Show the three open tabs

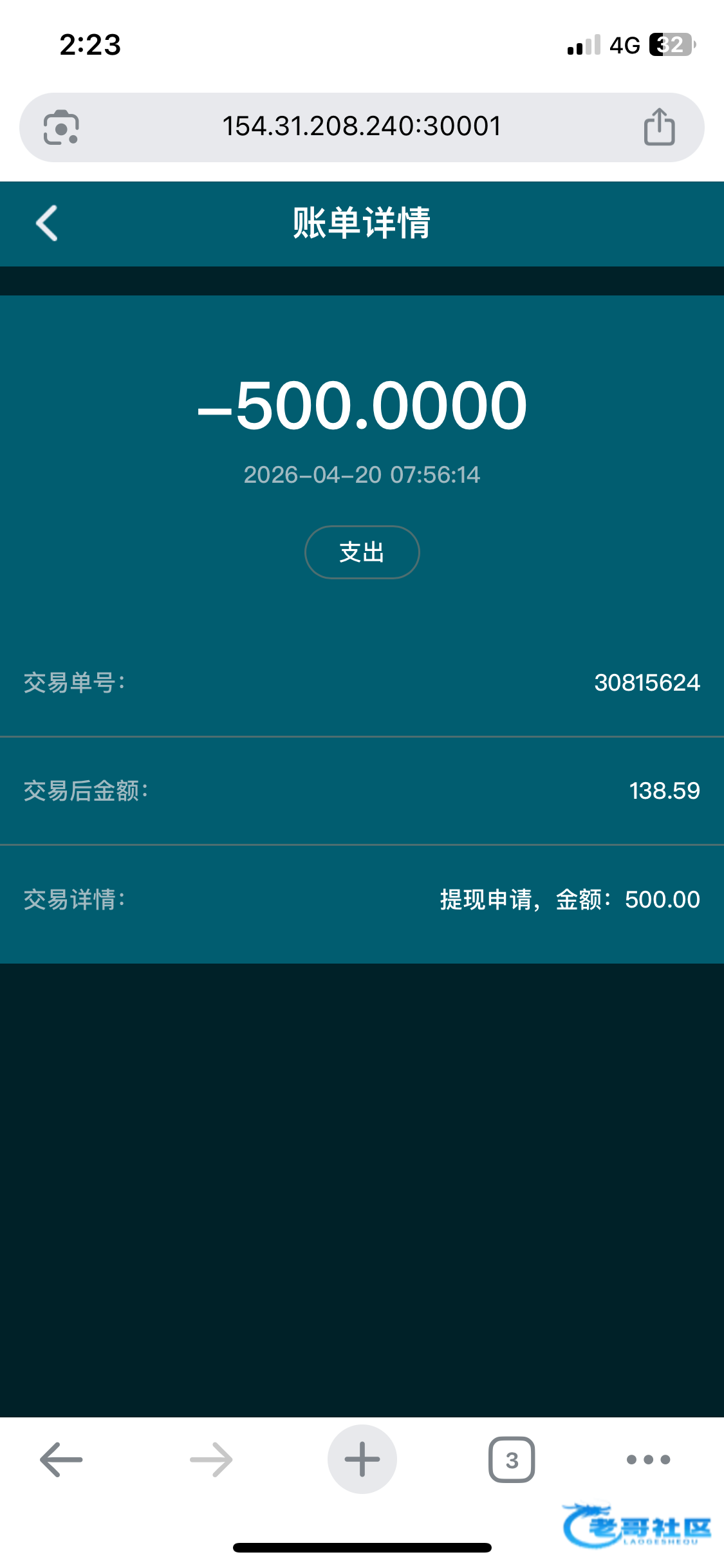[x=512, y=1459]
